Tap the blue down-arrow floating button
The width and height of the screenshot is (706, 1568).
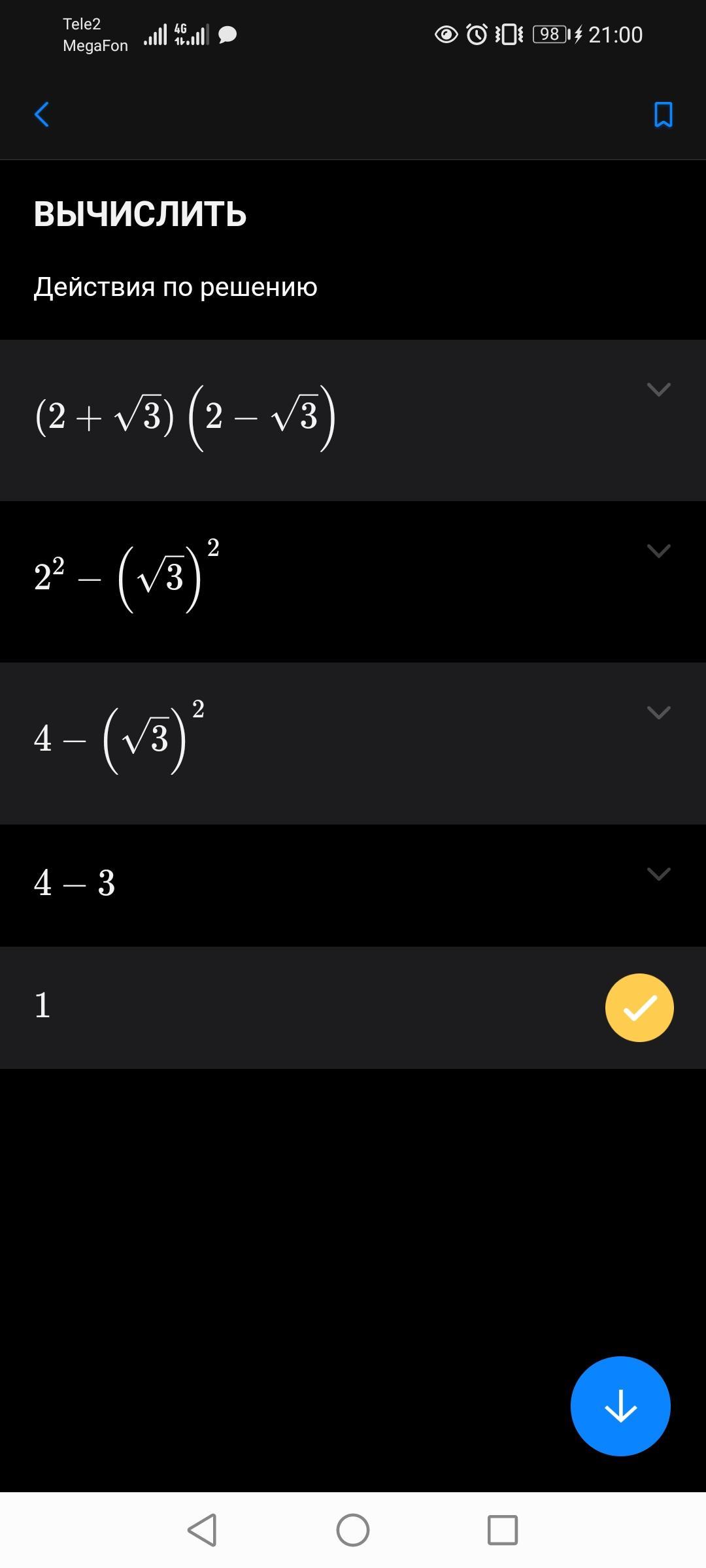(620, 1406)
